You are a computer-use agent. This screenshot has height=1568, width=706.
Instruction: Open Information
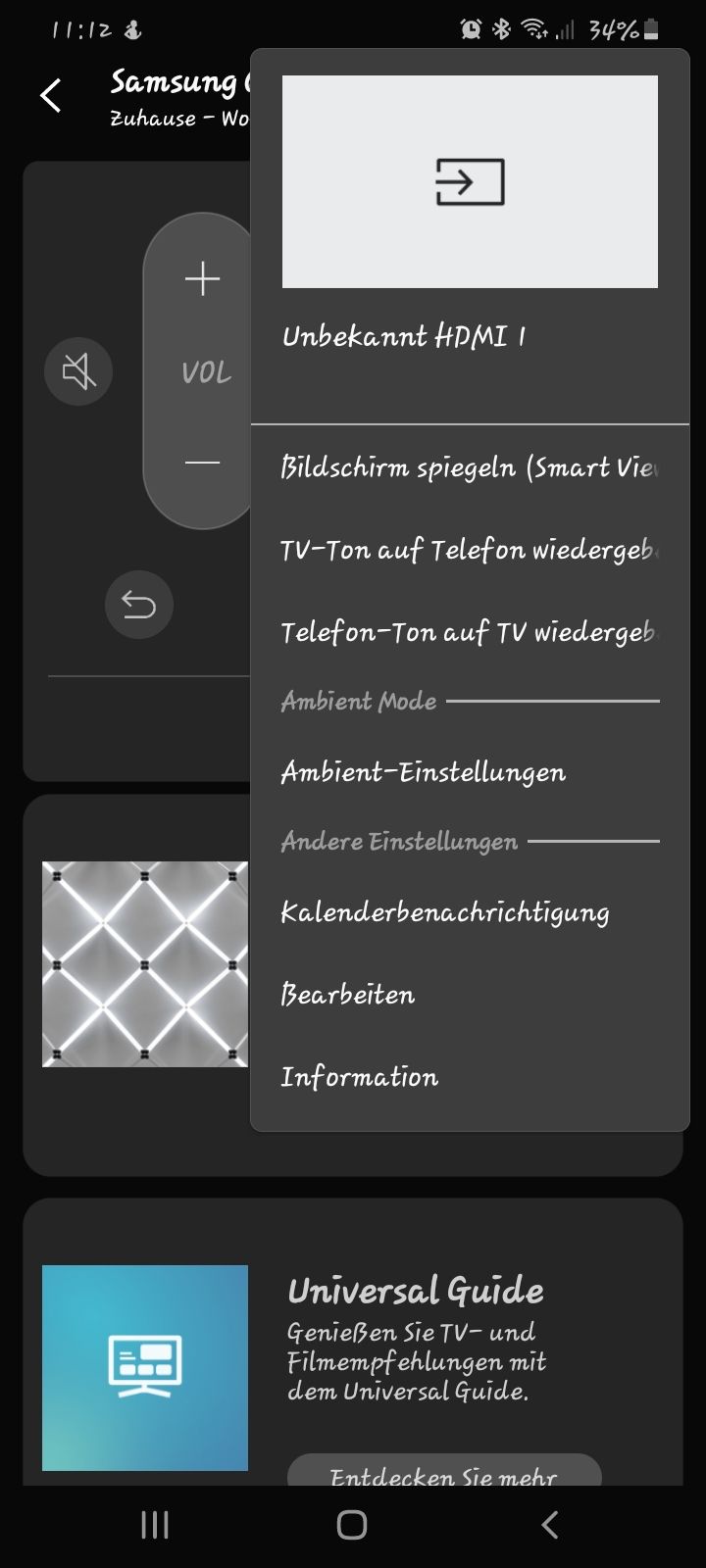click(360, 1077)
